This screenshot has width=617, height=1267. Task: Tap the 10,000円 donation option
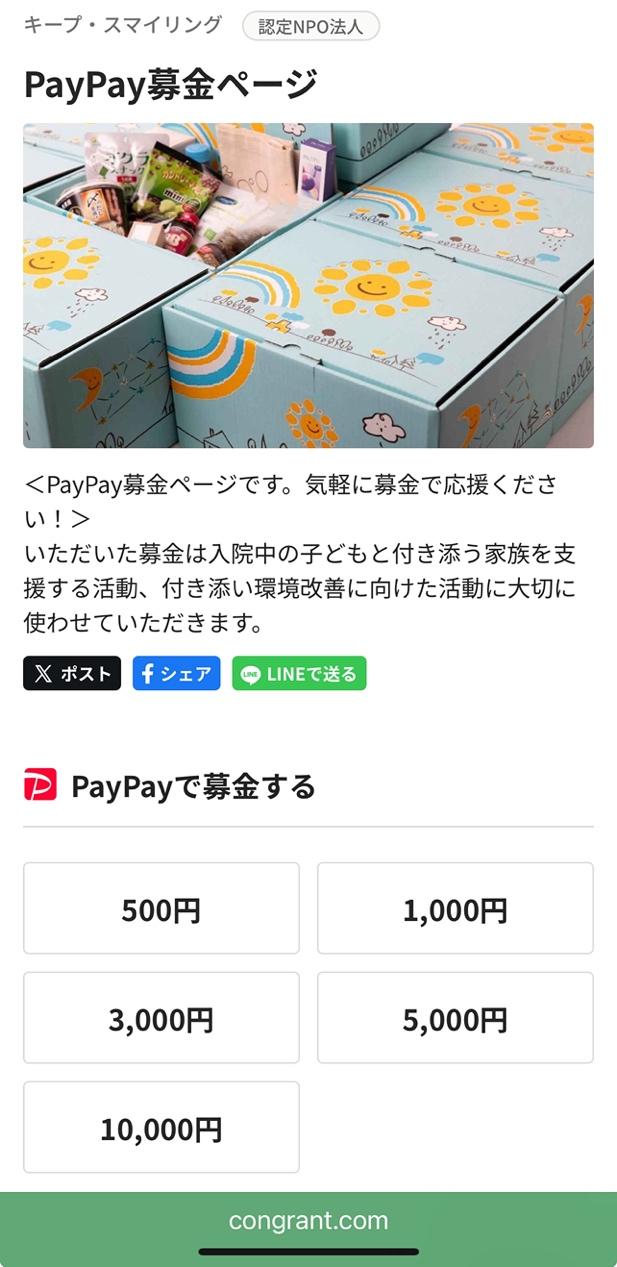161,1128
